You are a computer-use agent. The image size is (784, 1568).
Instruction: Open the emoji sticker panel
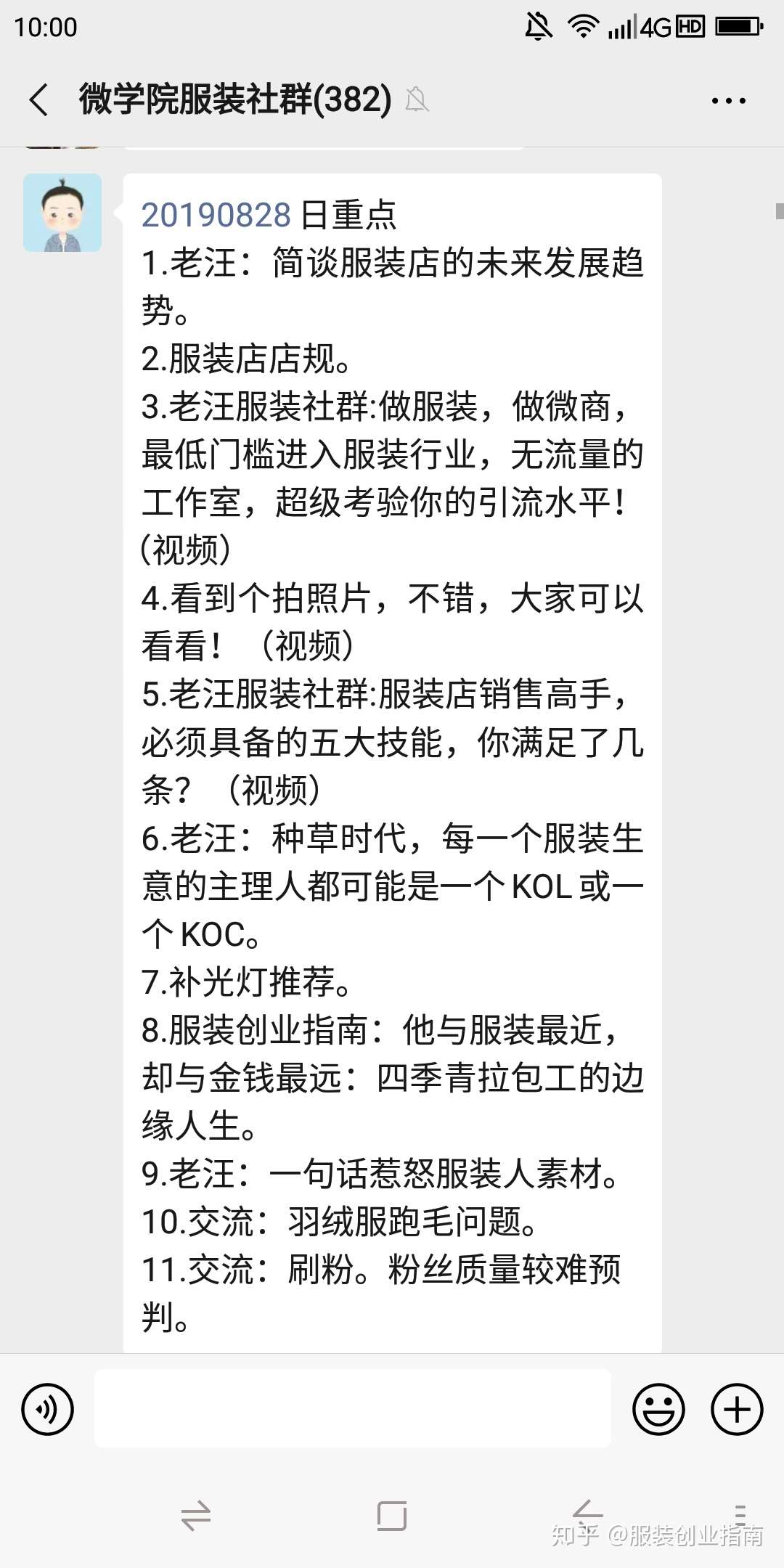658,1409
